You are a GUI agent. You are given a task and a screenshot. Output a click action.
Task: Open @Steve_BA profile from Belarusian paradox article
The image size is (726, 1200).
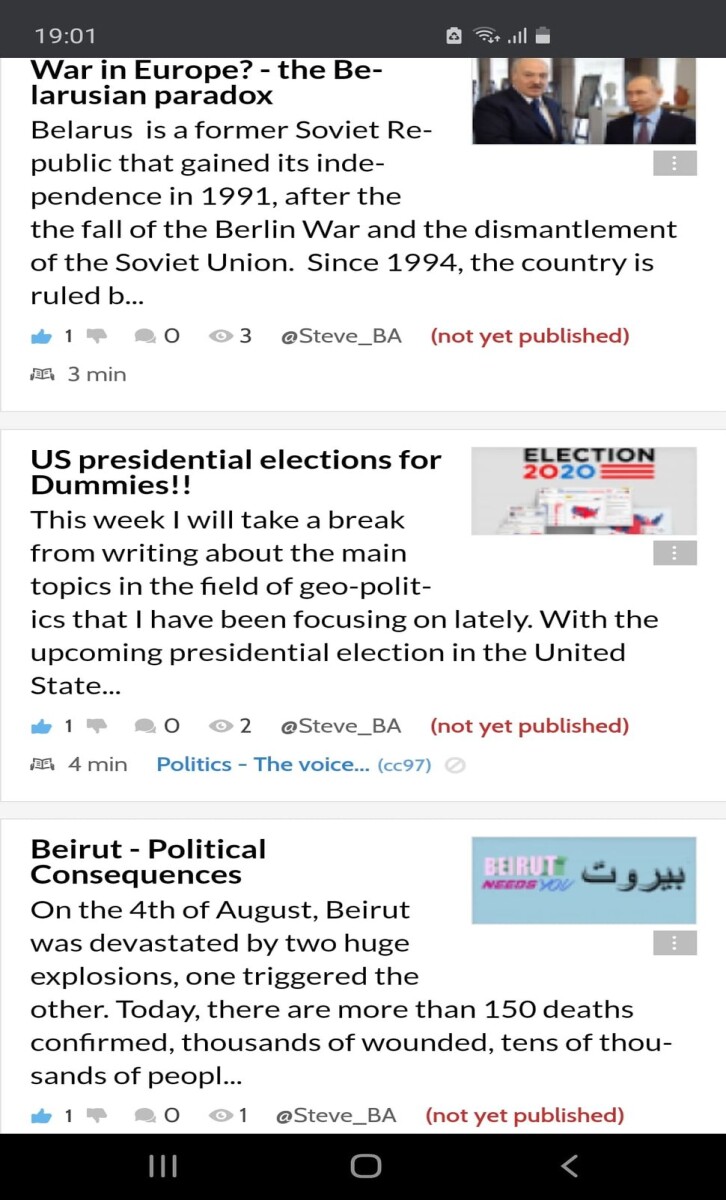(341, 337)
